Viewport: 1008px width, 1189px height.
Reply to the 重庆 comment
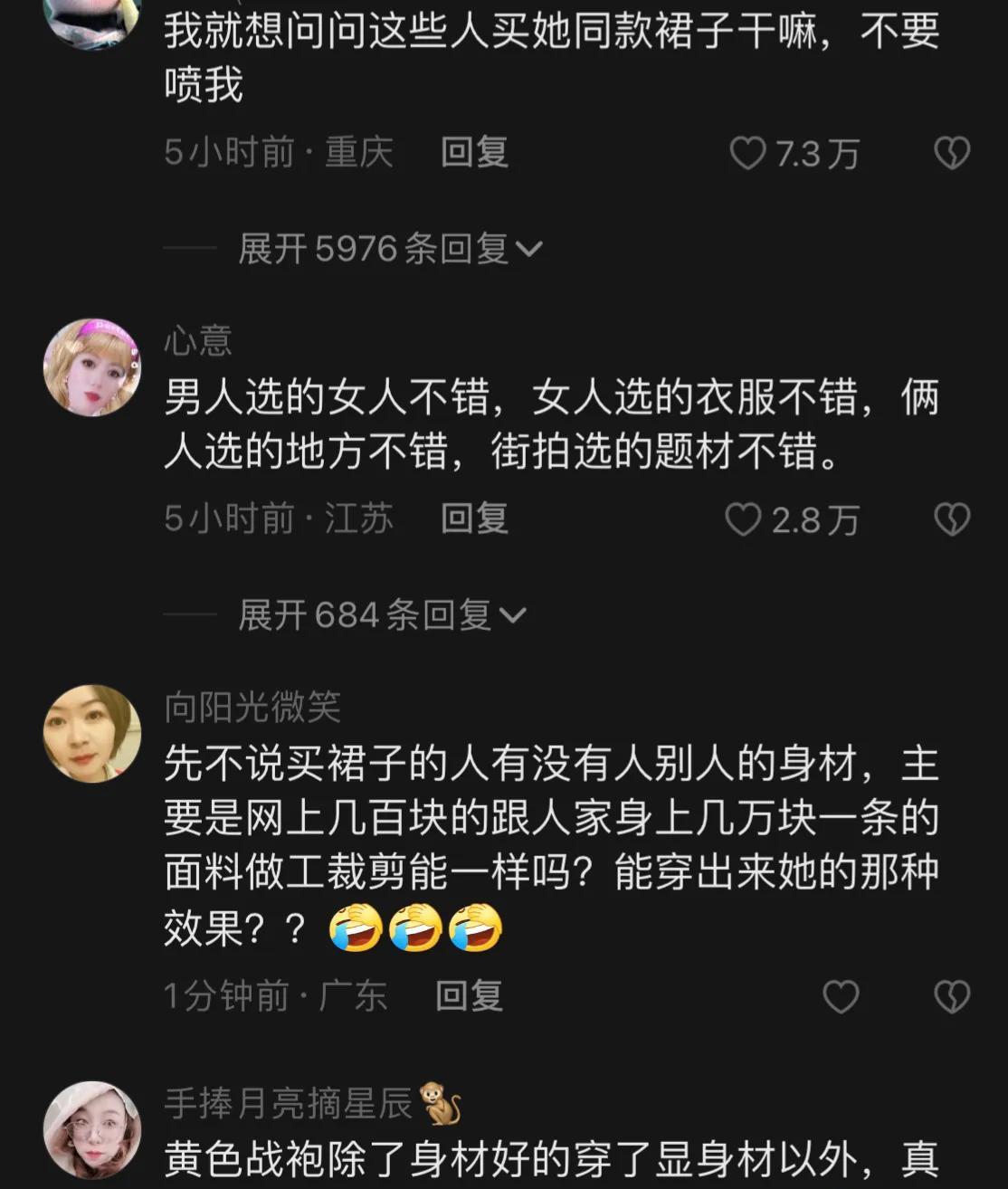tap(474, 152)
